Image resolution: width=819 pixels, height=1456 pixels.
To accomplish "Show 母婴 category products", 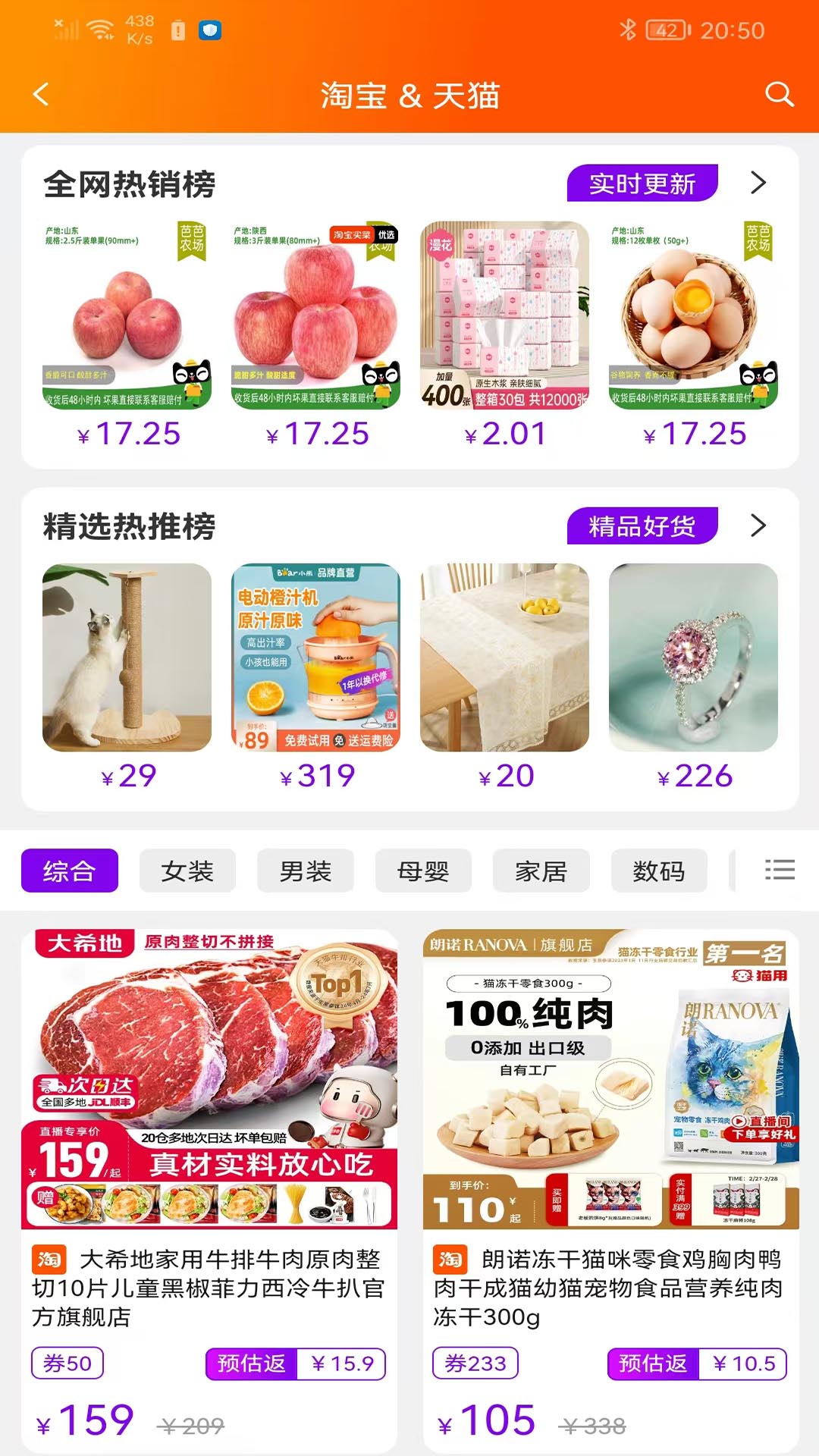I will click(423, 871).
